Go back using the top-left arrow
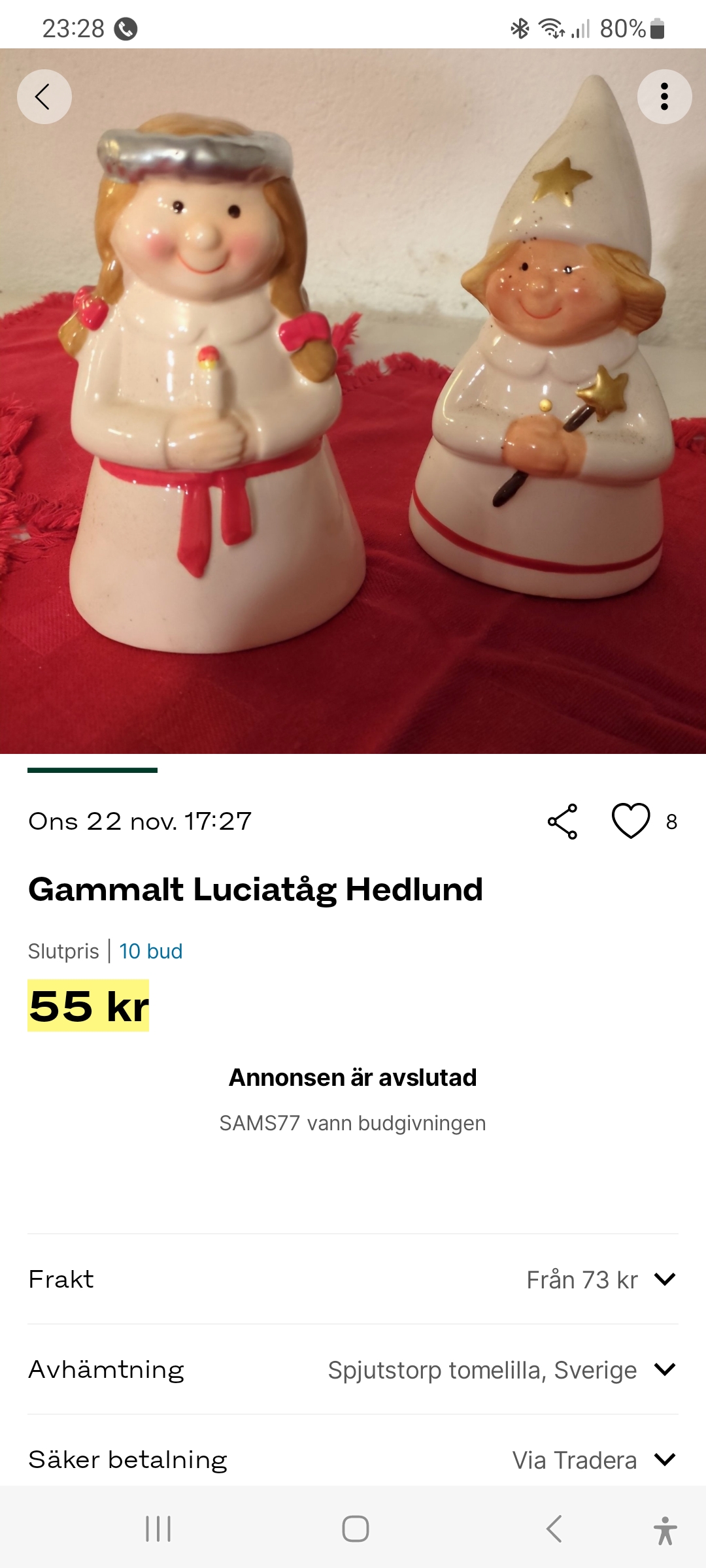706x1568 pixels. (x=44, y=97)
